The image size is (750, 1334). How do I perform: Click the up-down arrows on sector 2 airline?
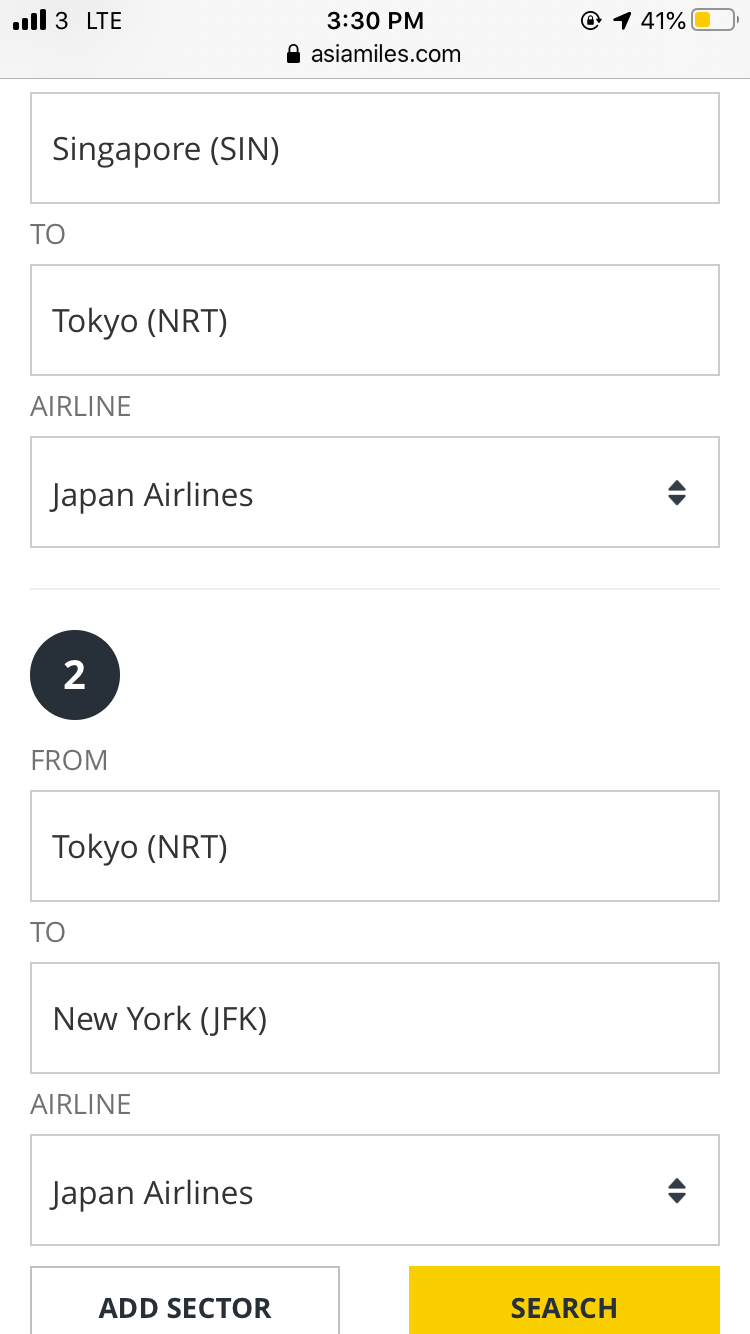[x=677, y=1190]
